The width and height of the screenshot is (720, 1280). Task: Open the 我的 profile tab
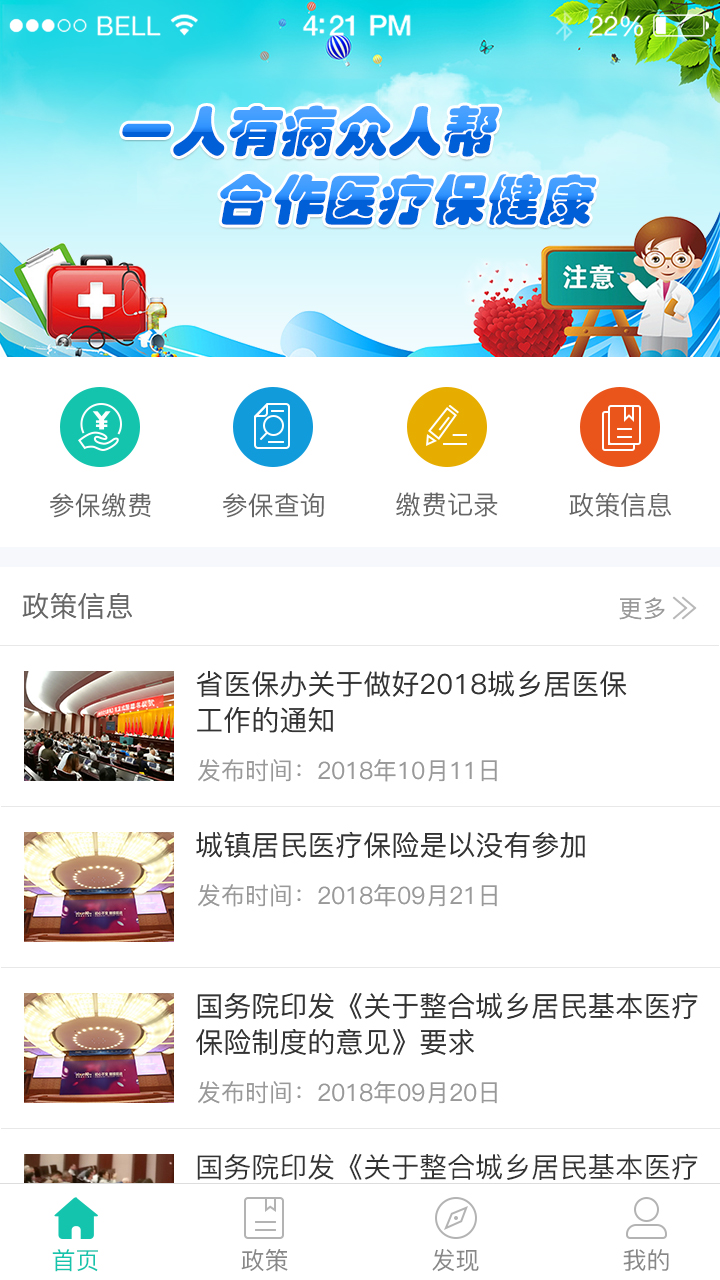[646, 1233]
